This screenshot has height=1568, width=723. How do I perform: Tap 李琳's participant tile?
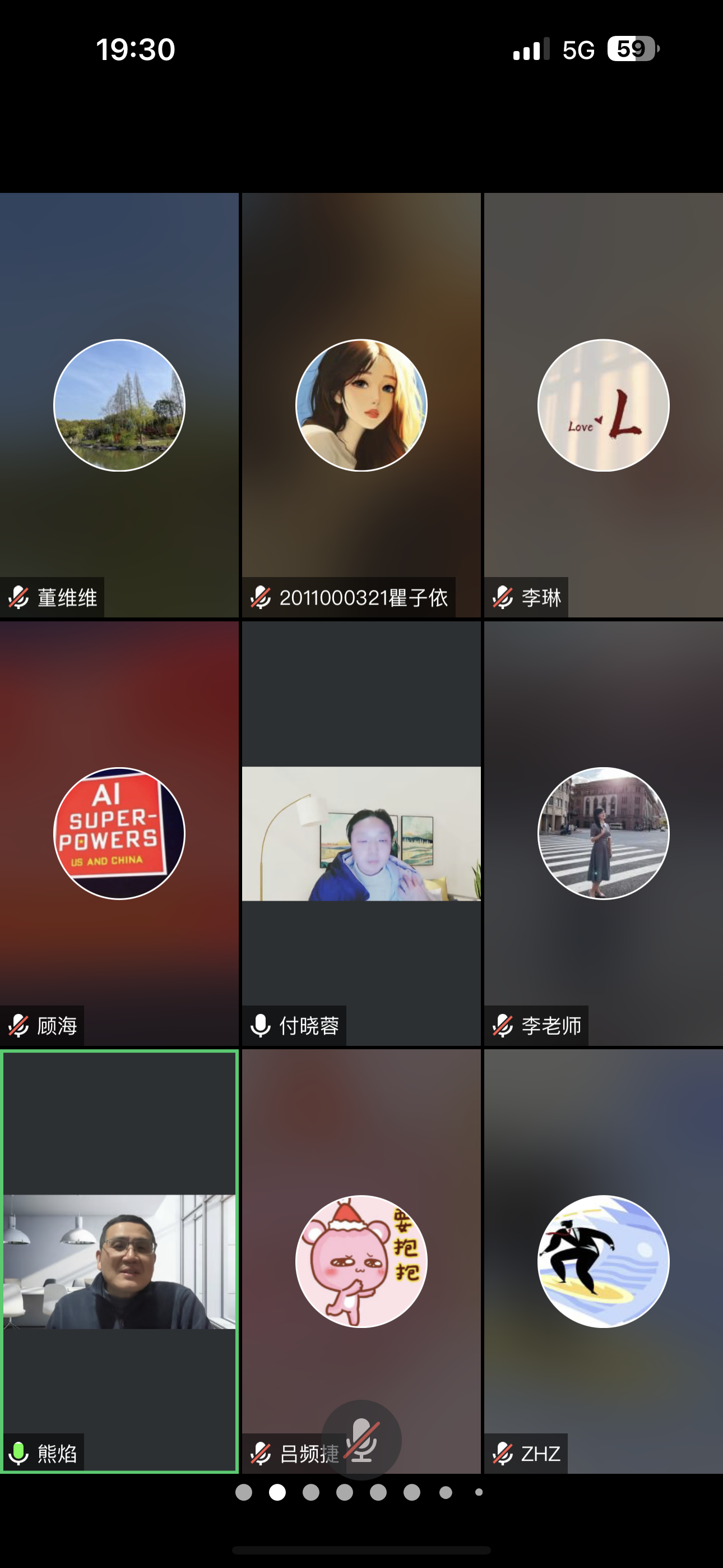(x=603, y=405)
